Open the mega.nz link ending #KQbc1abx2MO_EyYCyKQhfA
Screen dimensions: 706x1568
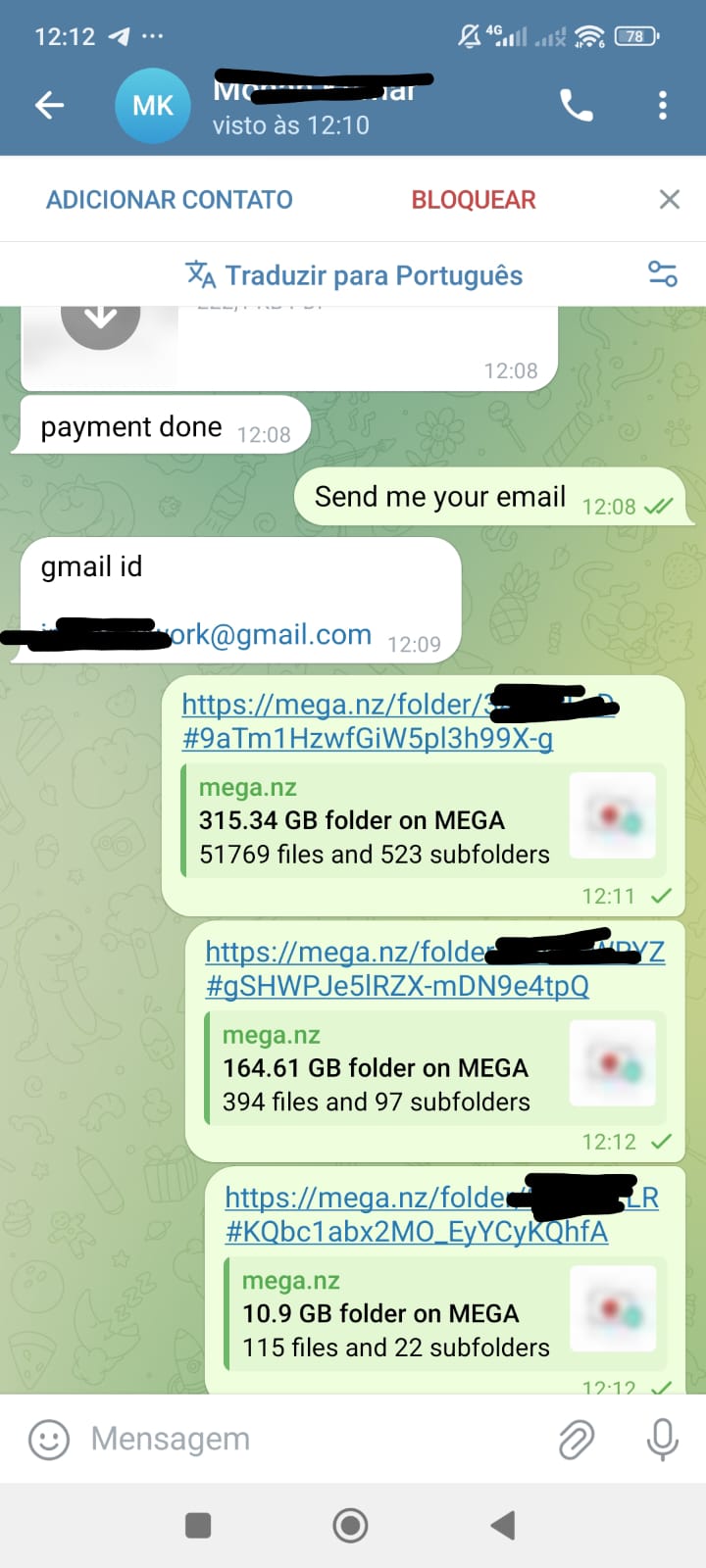click(x=416, y=1231)
